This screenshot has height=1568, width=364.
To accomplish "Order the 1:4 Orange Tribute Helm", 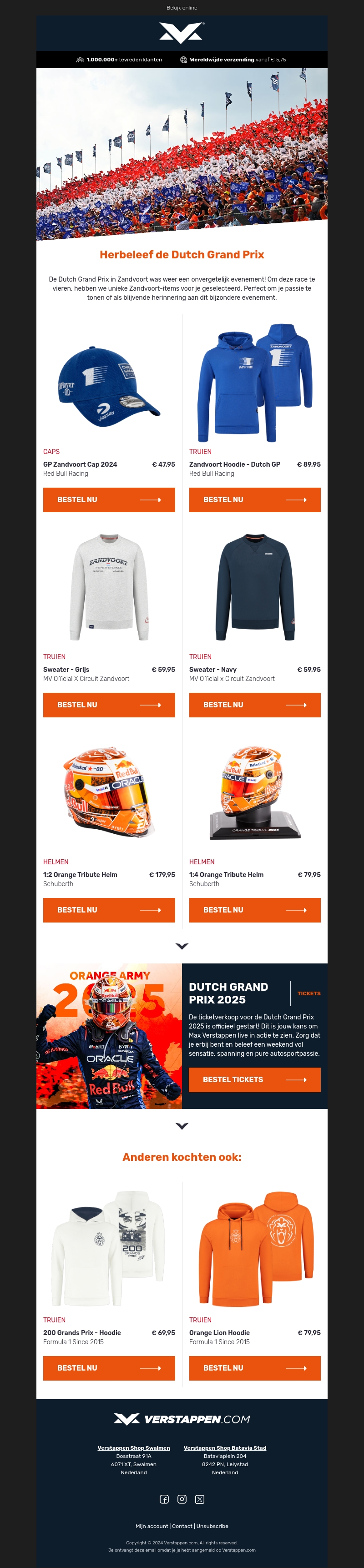I will click(x=254, y=909).
